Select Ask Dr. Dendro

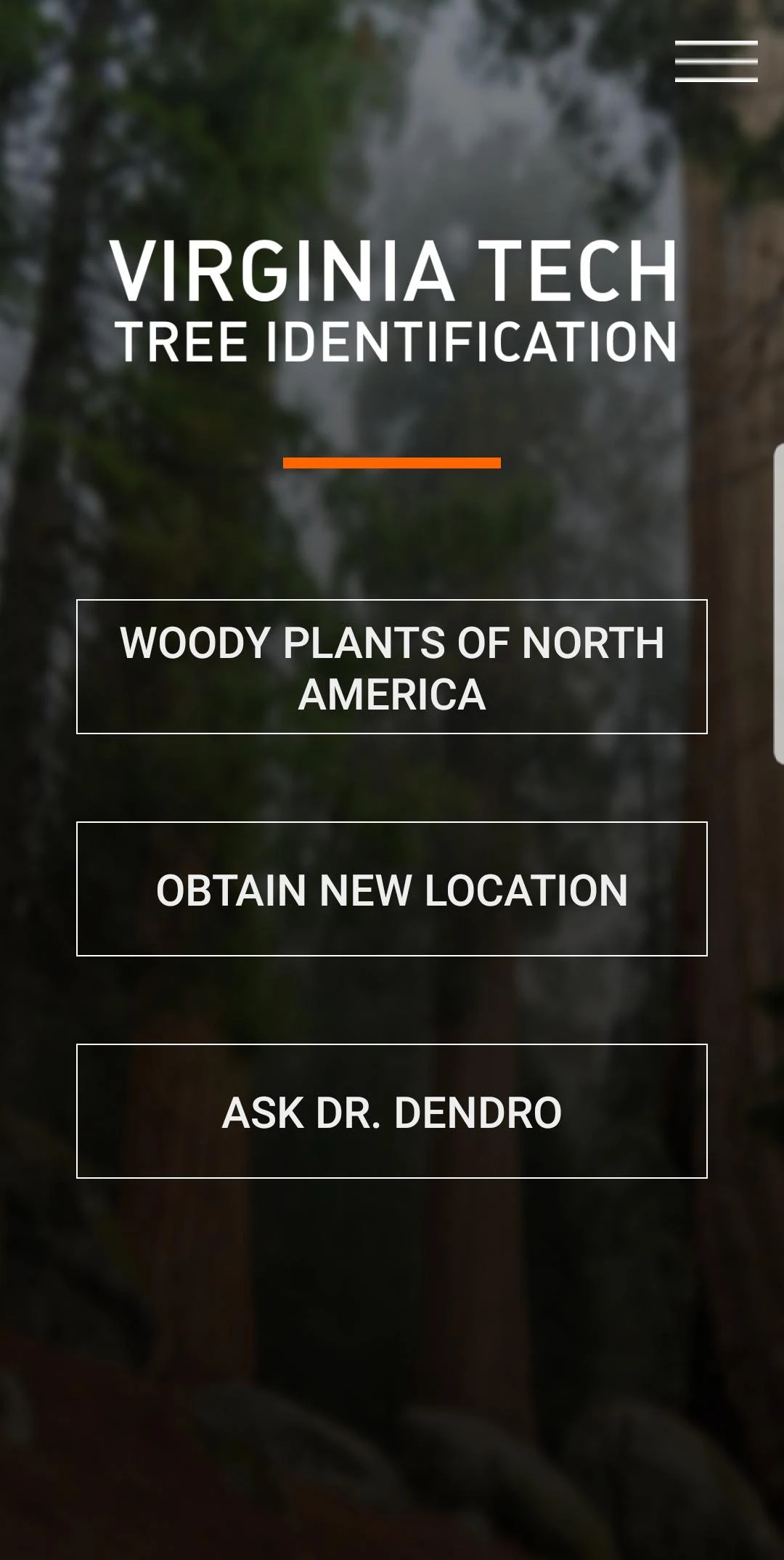[x=392, y=1111]
